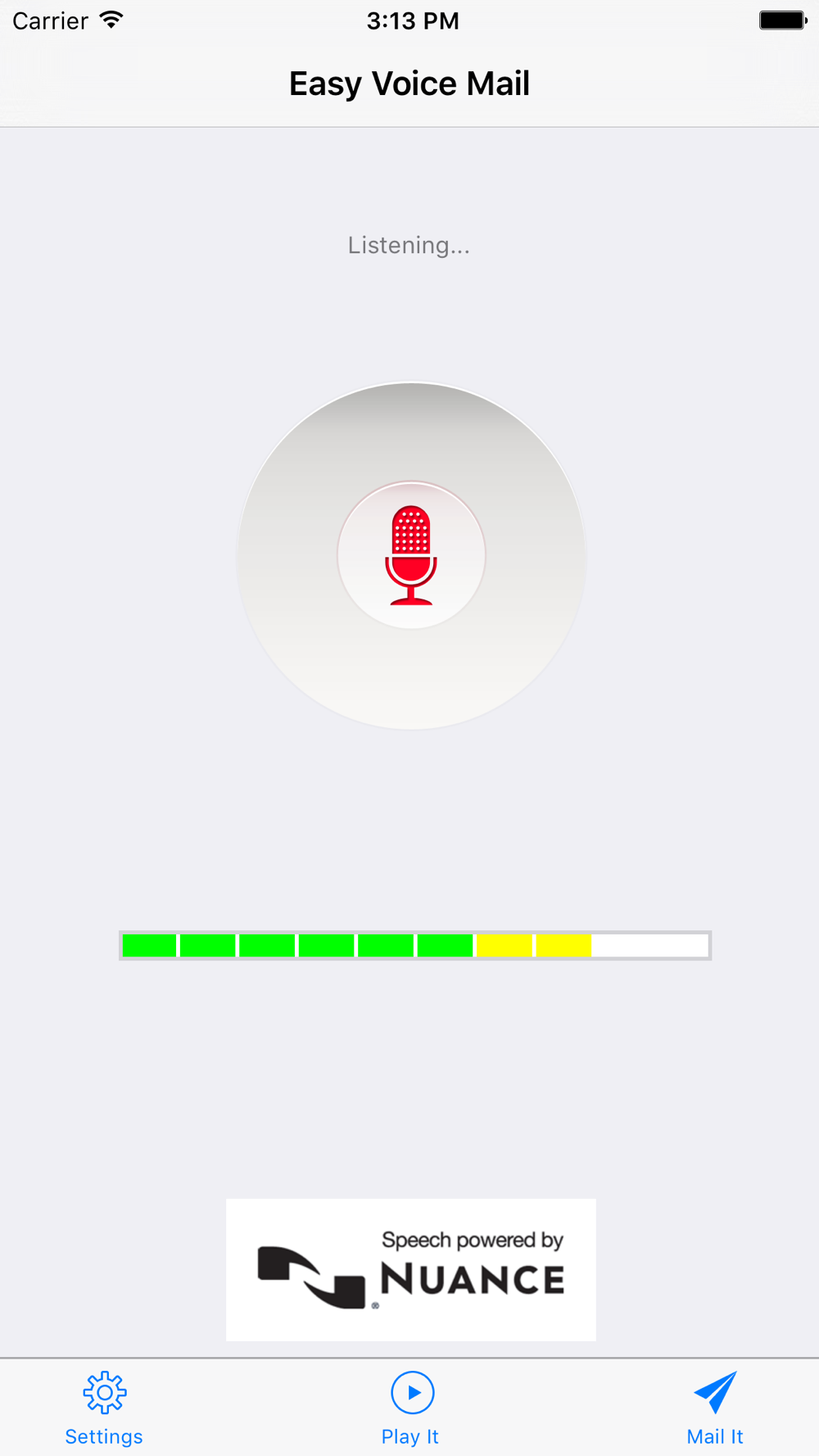Open Settings in the bottom toolbar
Image resolution: width=819 pixels, height=1456 pixels.
pos(104,1409)
